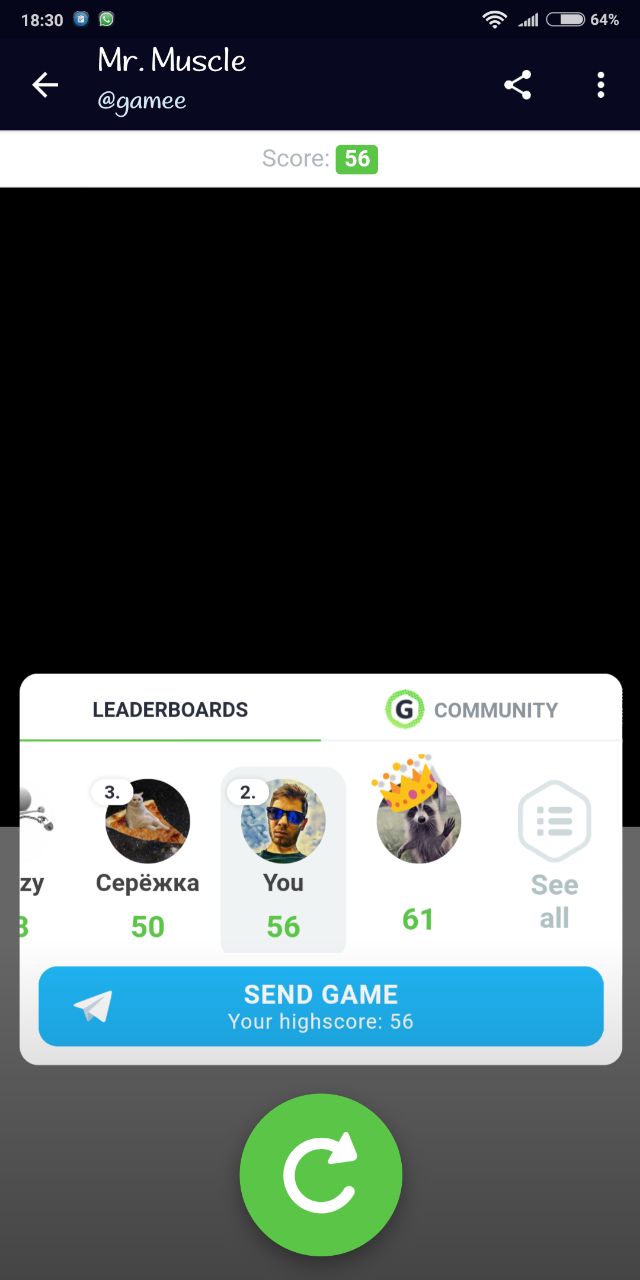
Task: Select your own leaderboard entry
Action: (283, 860)
